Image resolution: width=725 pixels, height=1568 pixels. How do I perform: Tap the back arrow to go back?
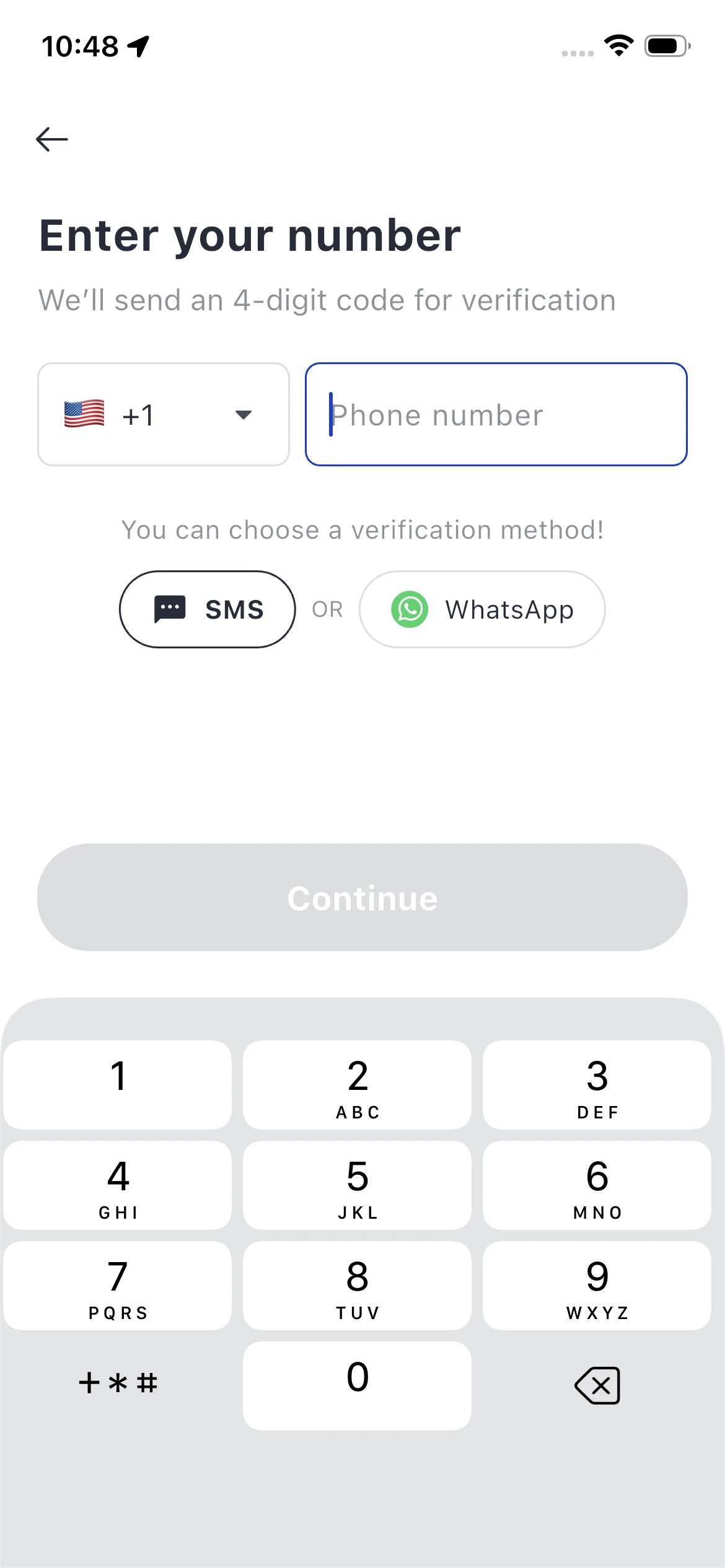point(51,139)
